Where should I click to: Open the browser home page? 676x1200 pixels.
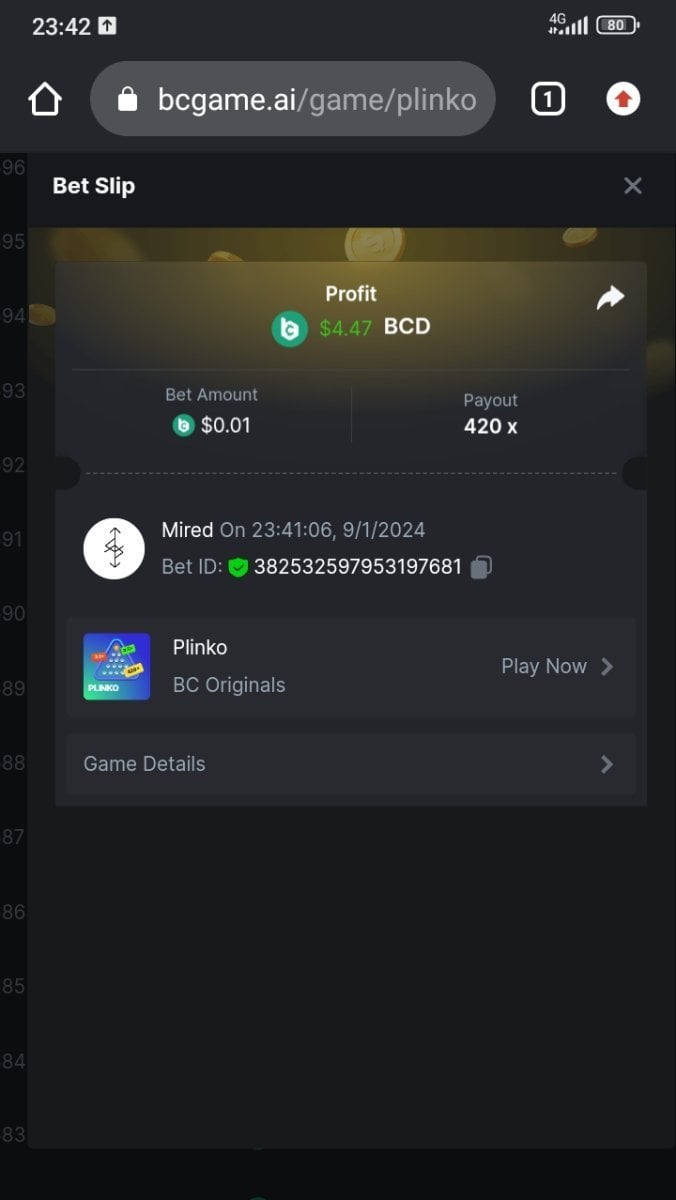[45, 99]
